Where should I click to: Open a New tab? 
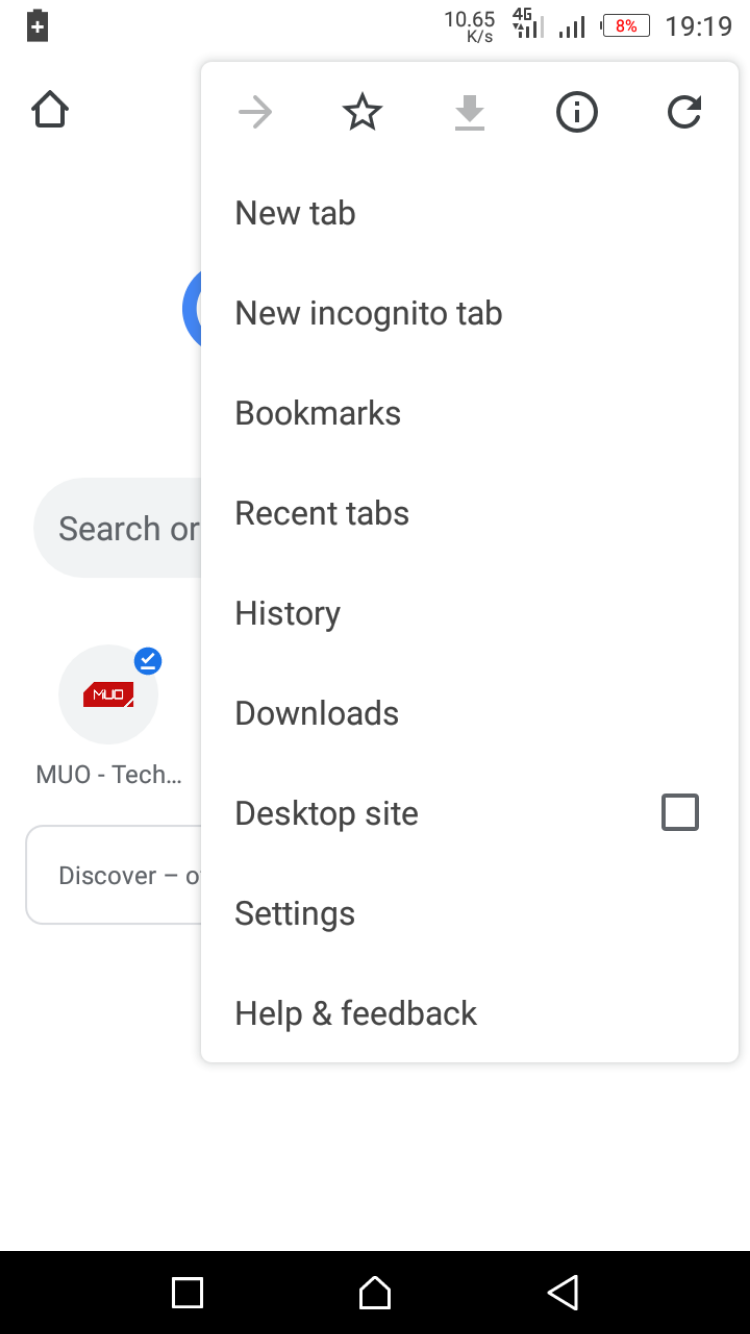pos(295,213)
